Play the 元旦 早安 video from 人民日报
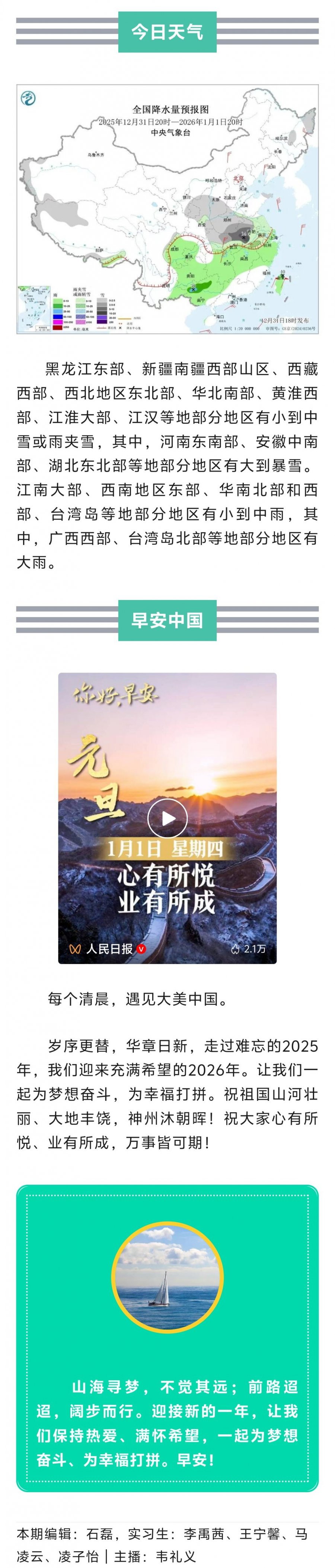 tap(167, 819)
